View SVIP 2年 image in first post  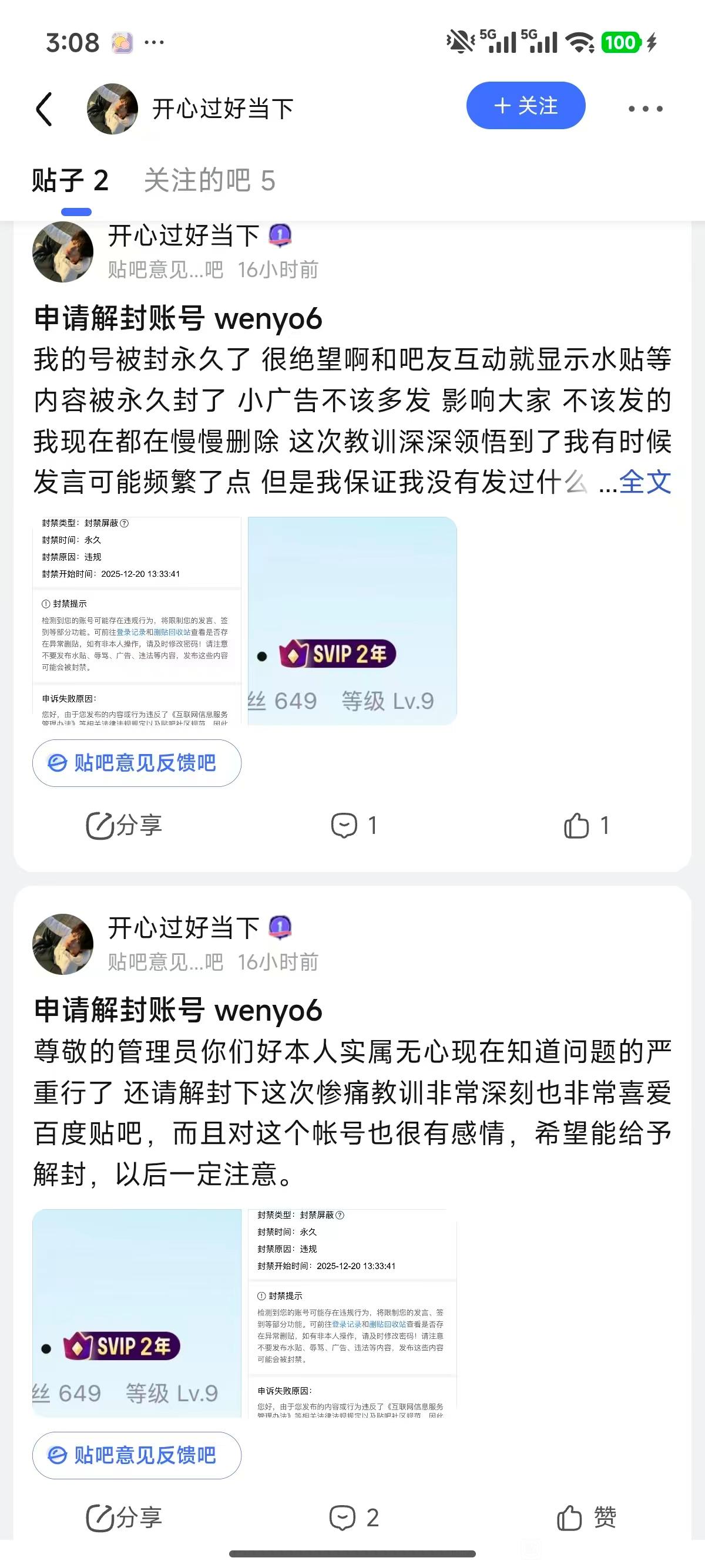352,621
